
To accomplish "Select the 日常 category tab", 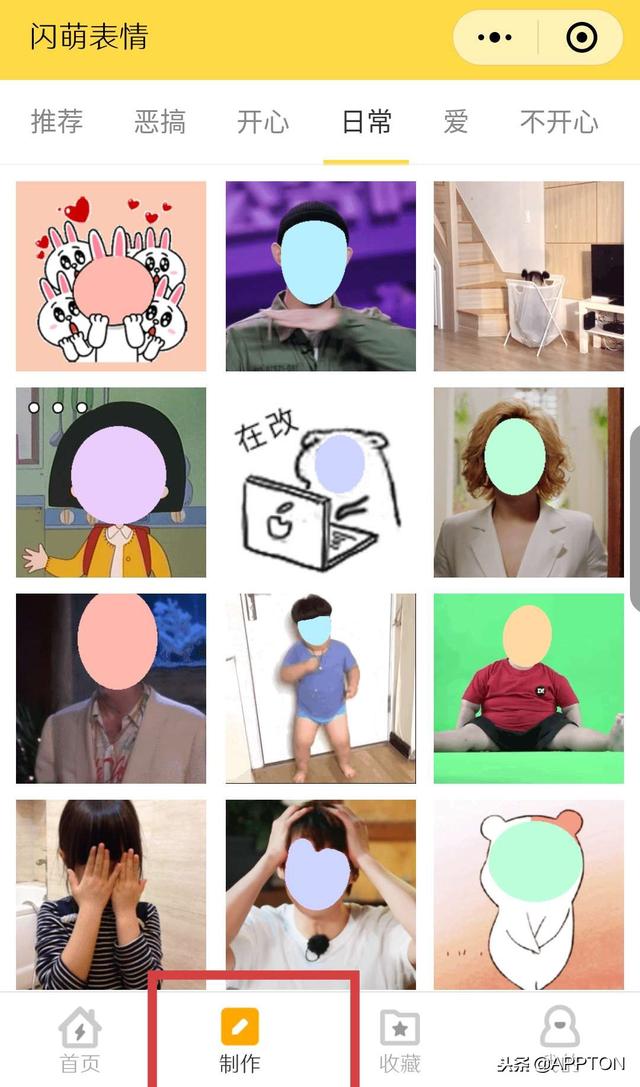I will 366,122.
